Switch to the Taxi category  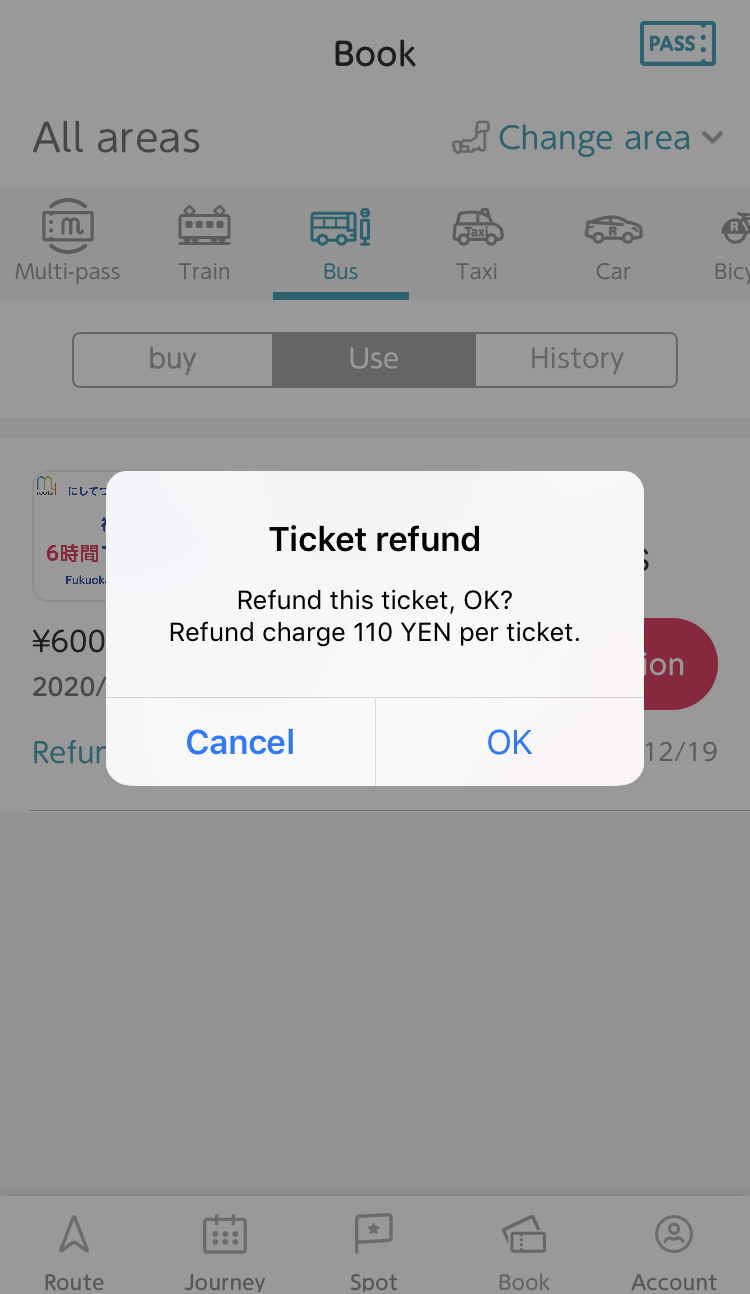[477, 243]
